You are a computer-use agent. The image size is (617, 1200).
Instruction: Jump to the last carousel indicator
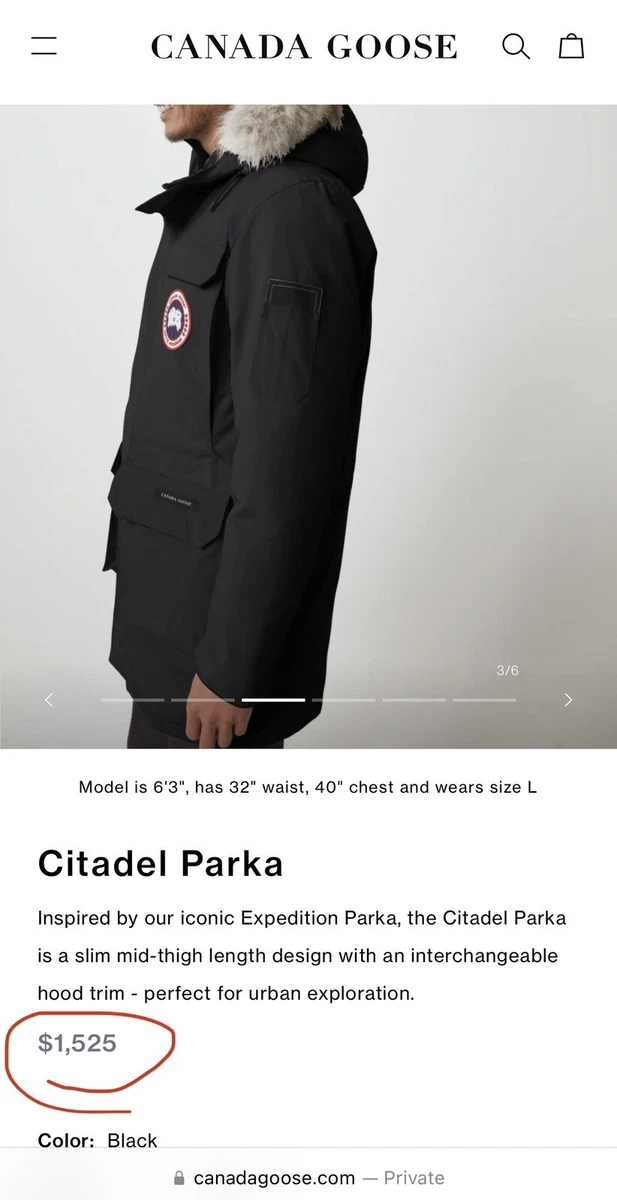click(484, 700)
